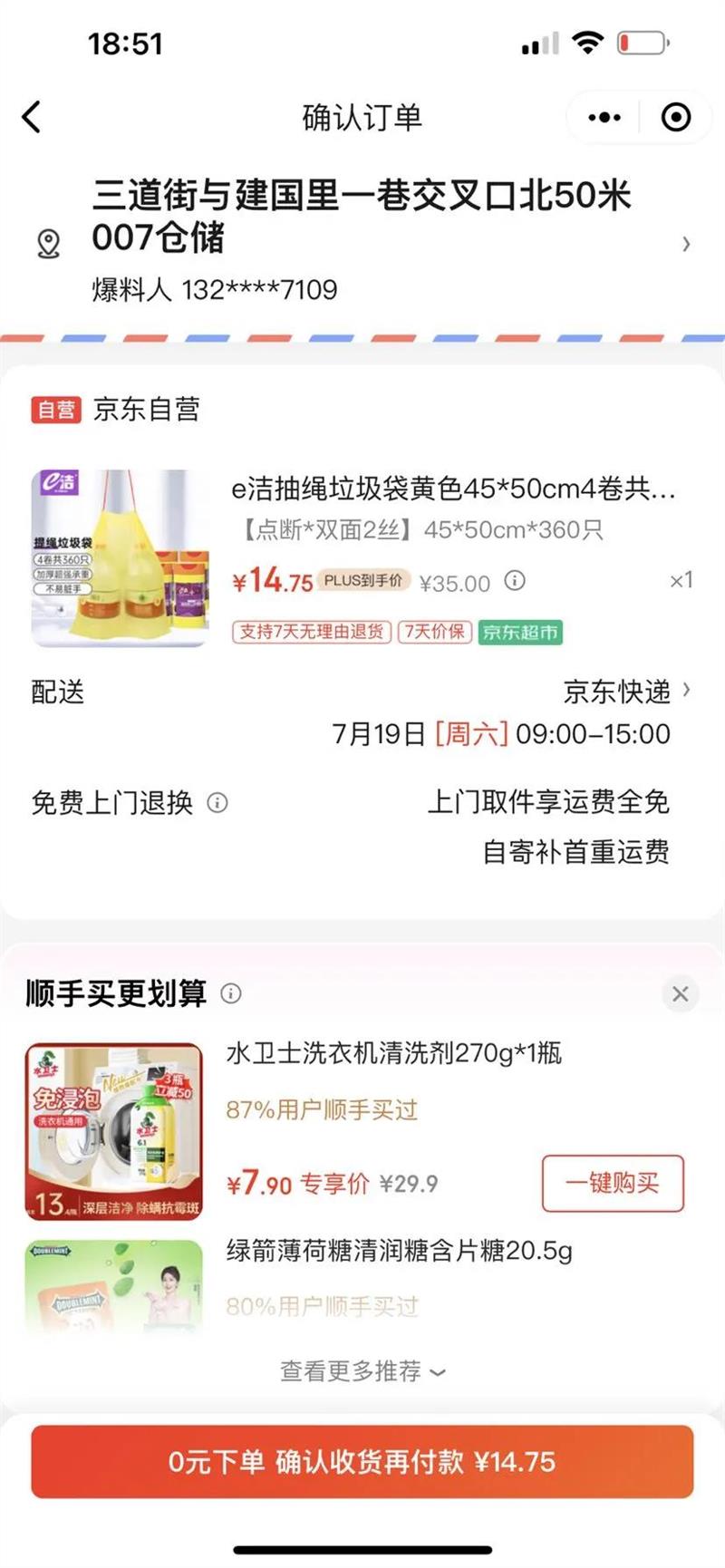Open the e洁抽绳垃圾袋 product details
The width and height of the screenshot is (725, 1568).
tap(453, 489)
